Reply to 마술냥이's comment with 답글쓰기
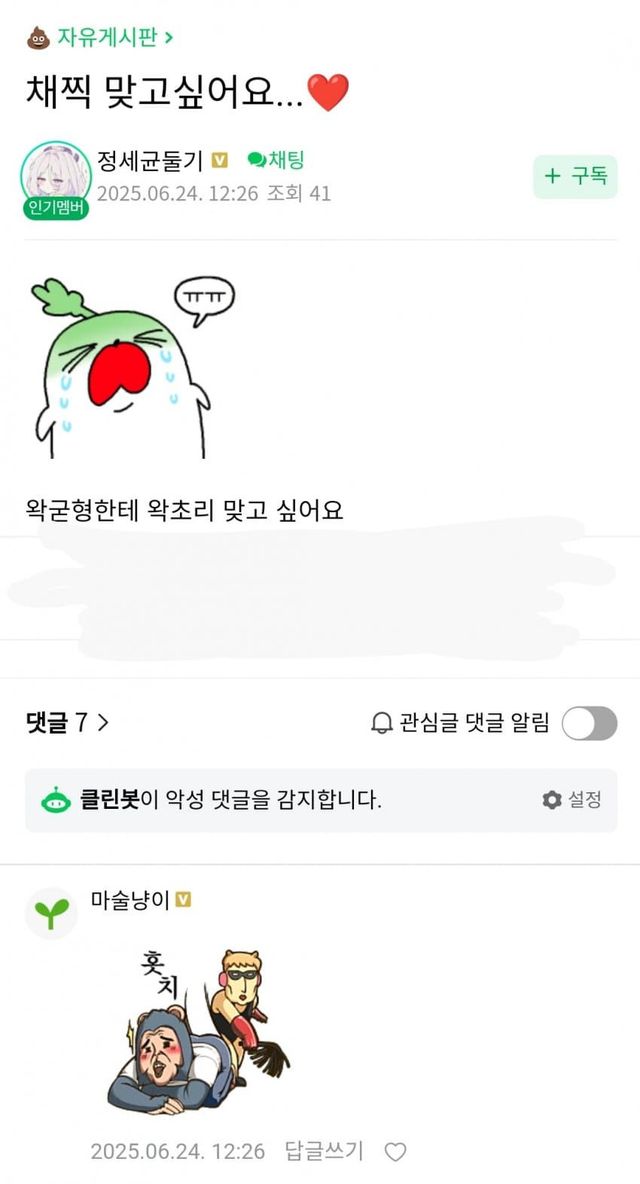 point(324,1151)
